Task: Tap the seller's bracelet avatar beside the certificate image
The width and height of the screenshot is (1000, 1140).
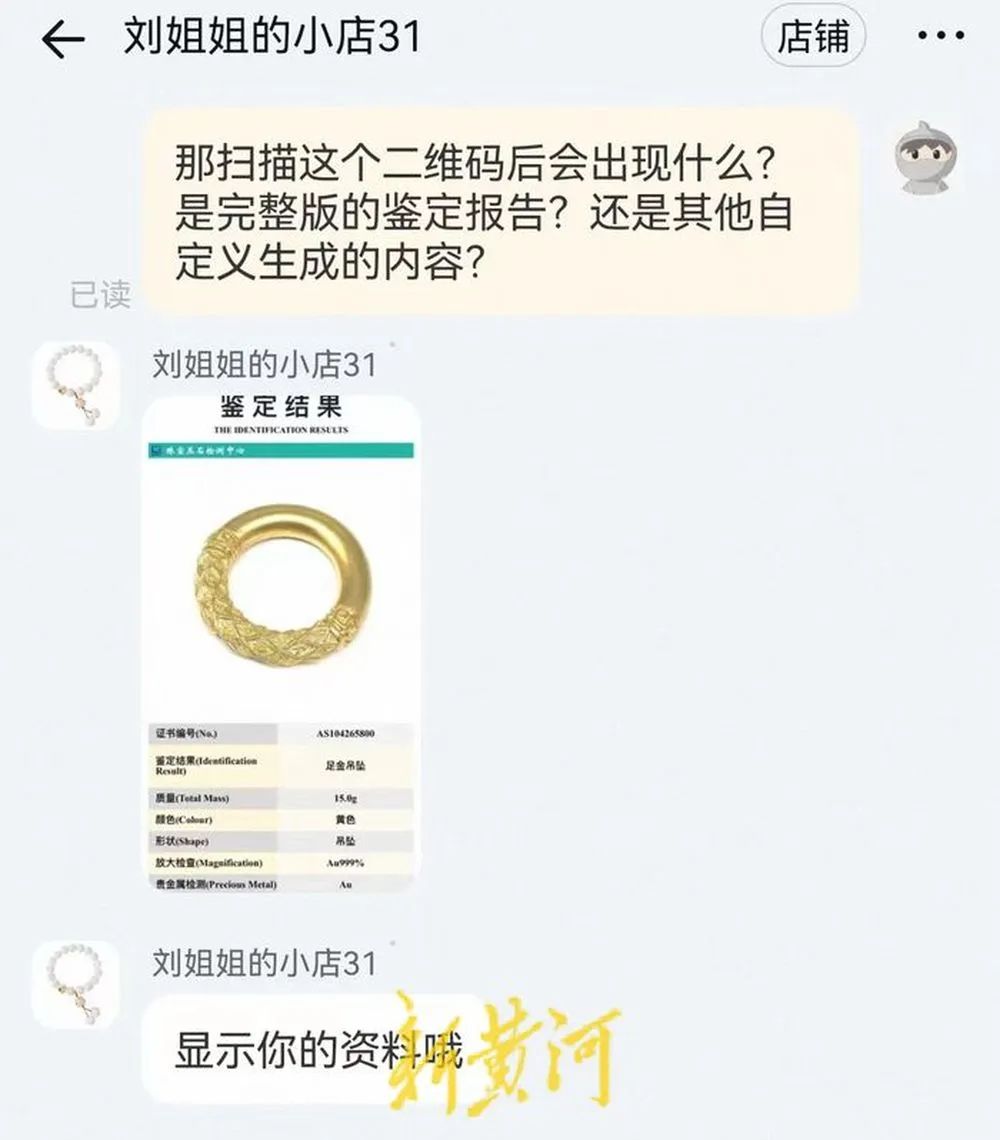Action: click(77, 385)
